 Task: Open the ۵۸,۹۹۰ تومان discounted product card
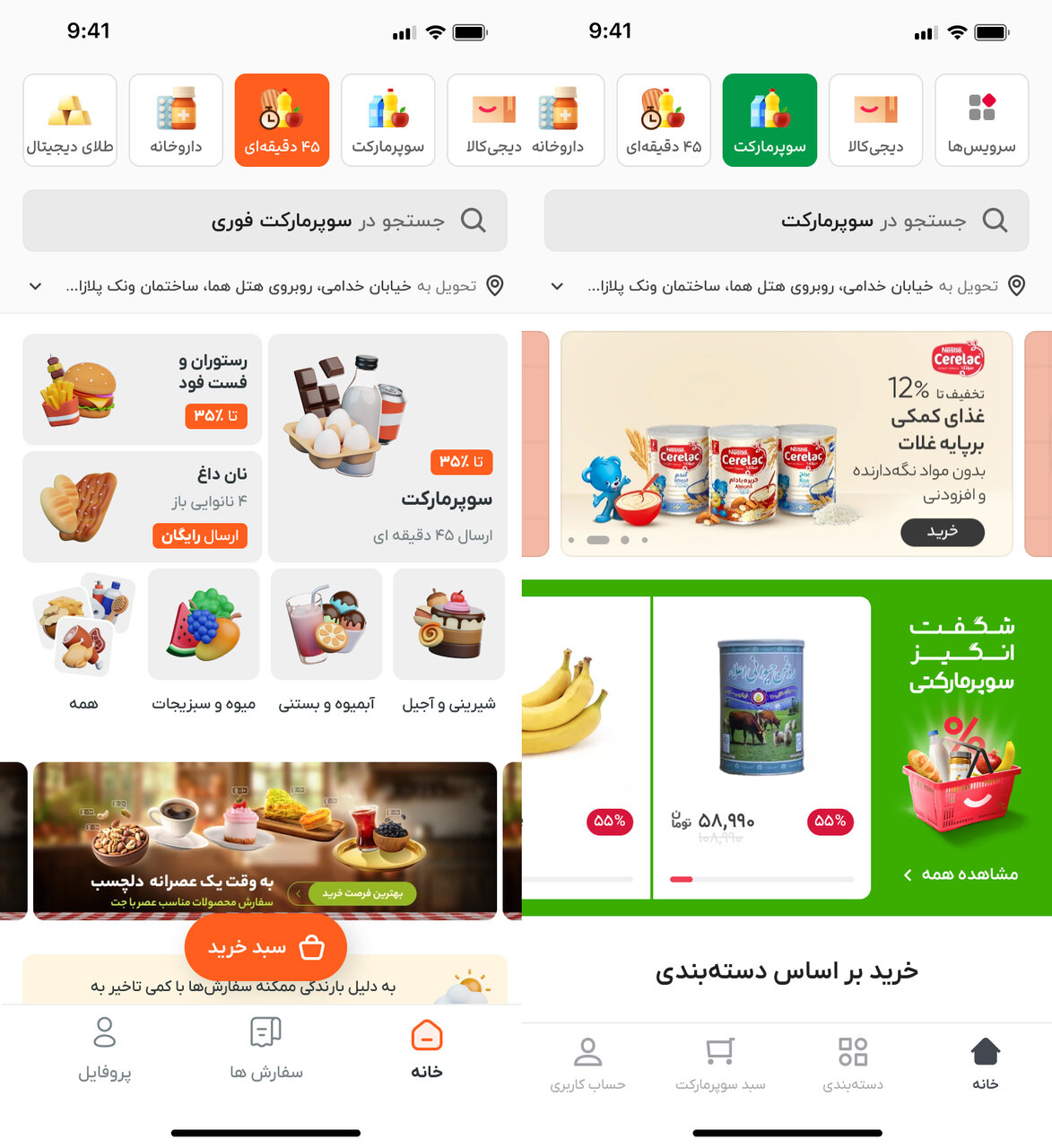coord(761,746)
